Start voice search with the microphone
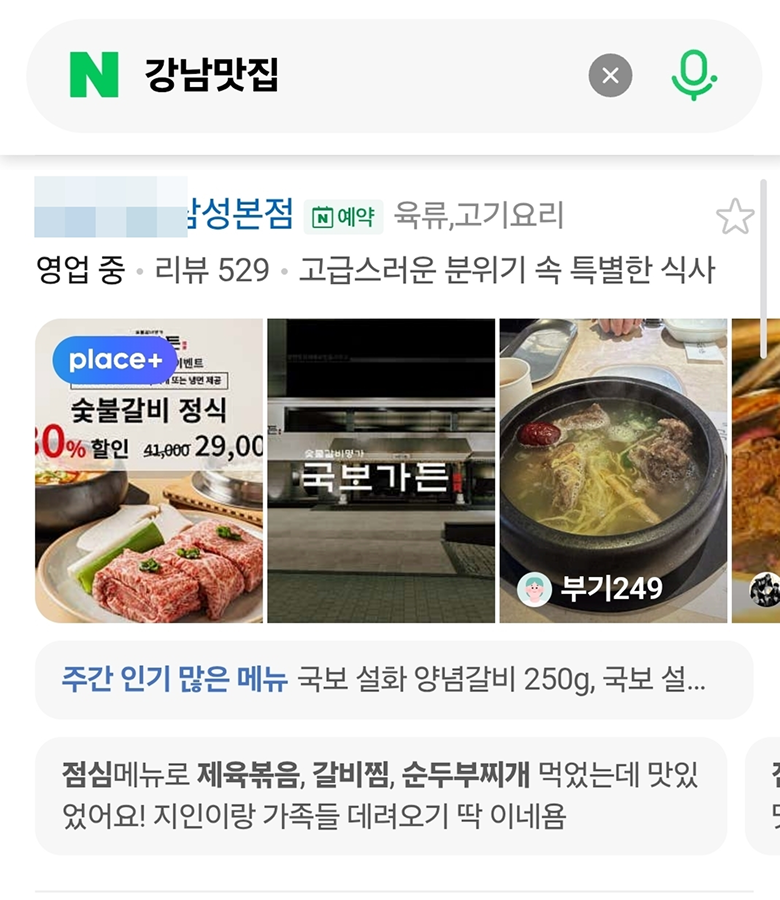 (693, 76)
